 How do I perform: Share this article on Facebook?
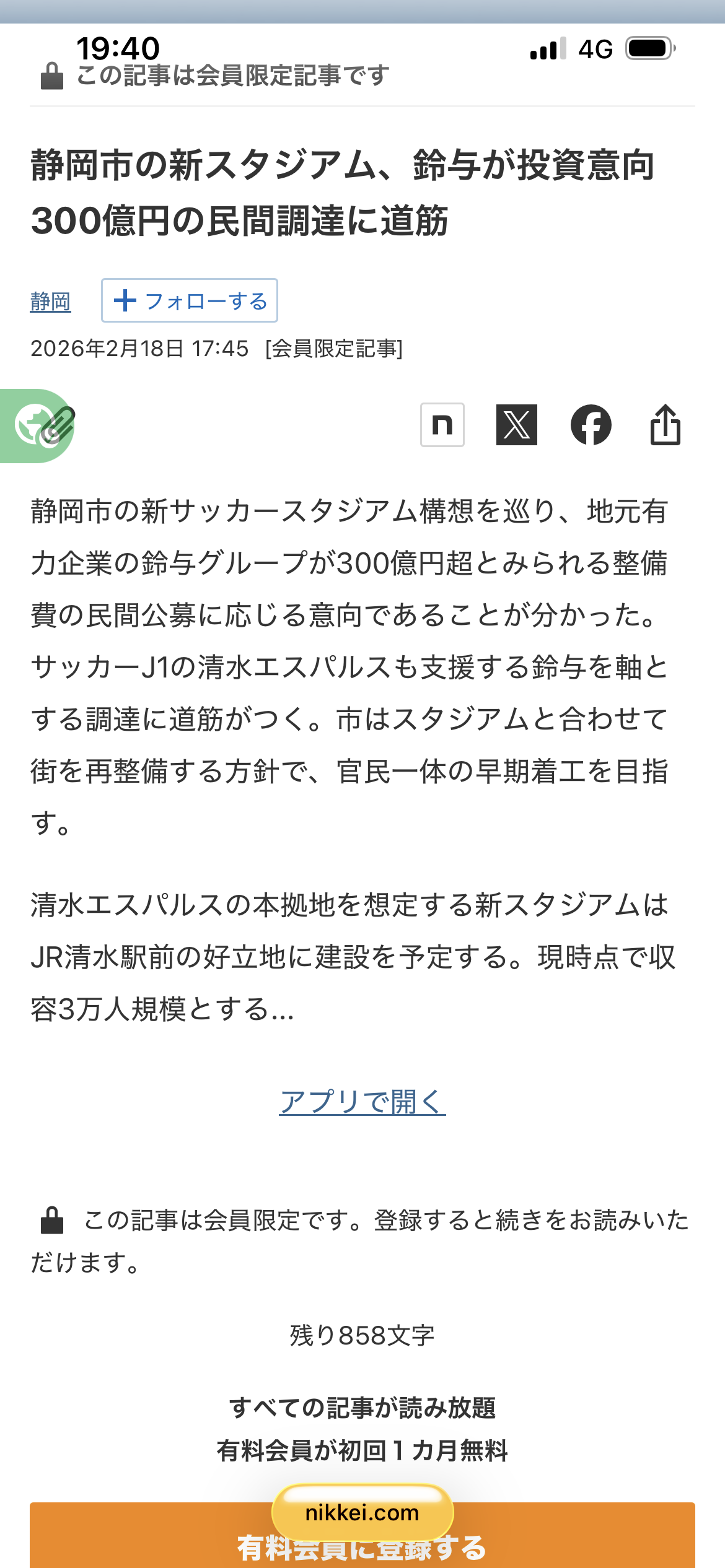591,425
